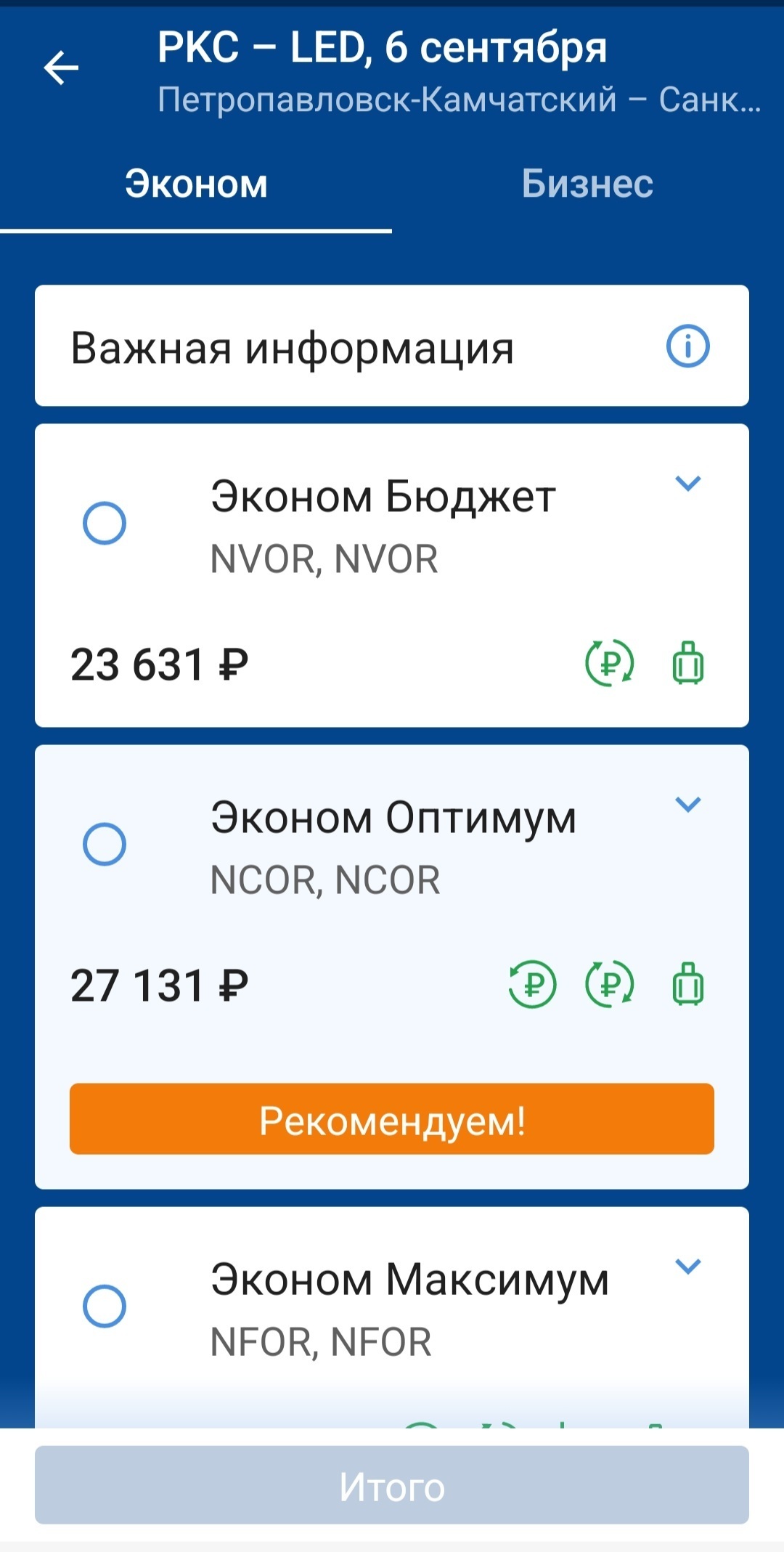Select the Эконом Бюджет fare radio button
This screenshot has height=1552, width=784.
(x=105, y=523)
